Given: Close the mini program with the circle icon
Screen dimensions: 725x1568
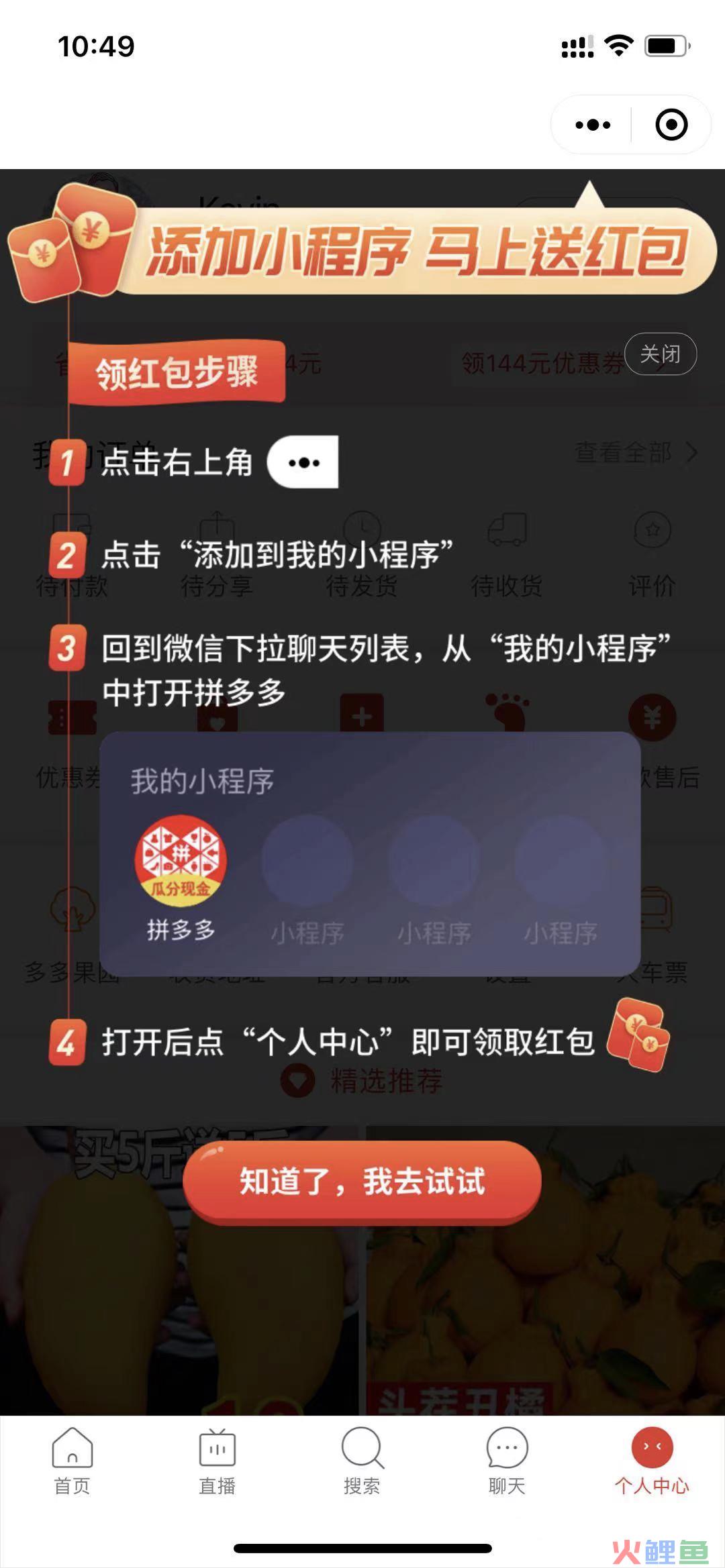Looking at the screenshot, I should 671,125.
